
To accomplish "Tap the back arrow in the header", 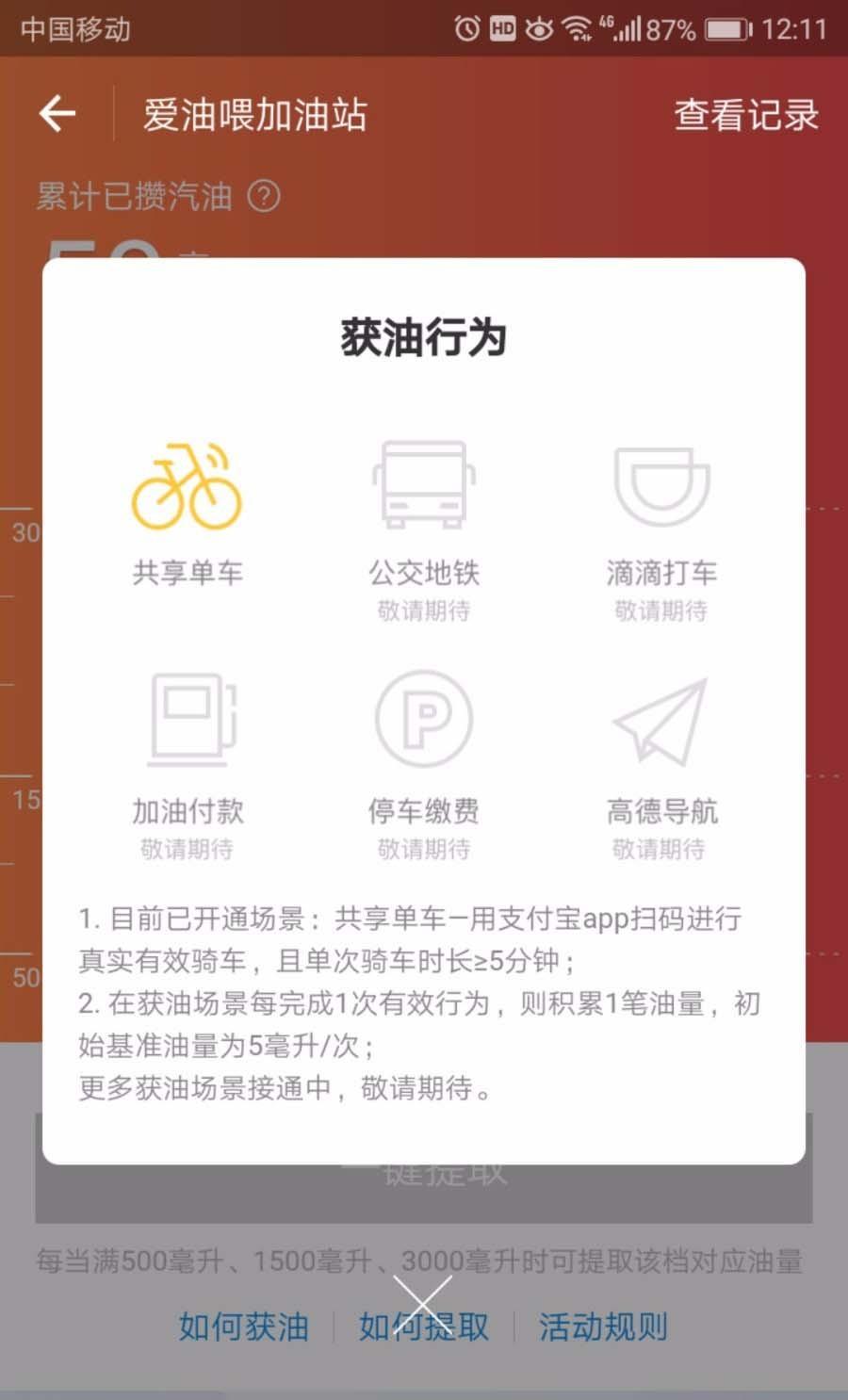I will click(55, 113).
